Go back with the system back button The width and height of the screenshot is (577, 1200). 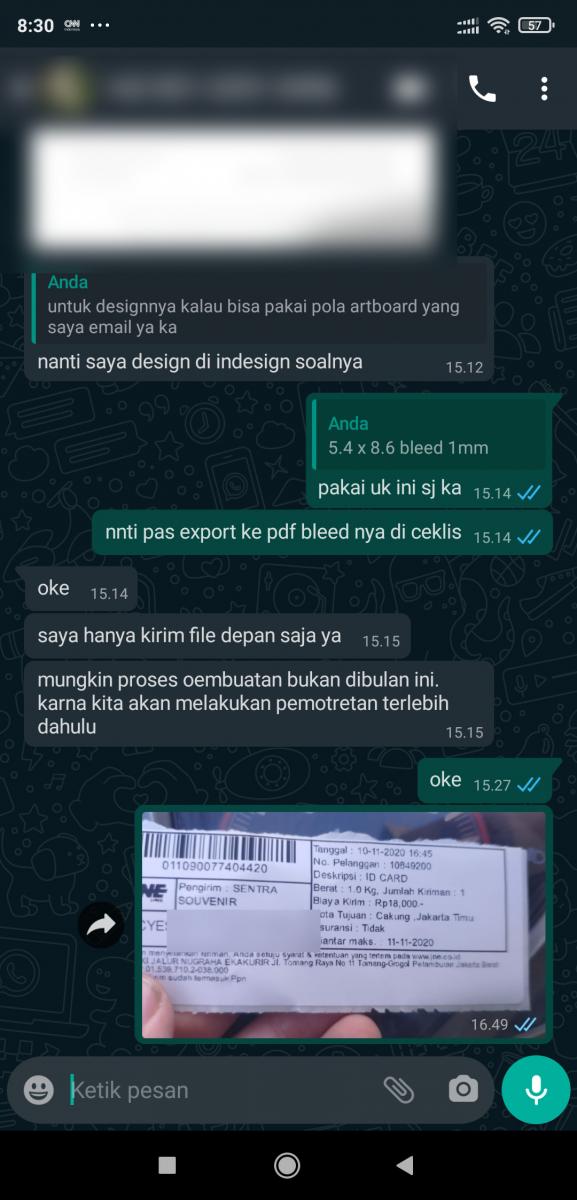[405, 1165]
